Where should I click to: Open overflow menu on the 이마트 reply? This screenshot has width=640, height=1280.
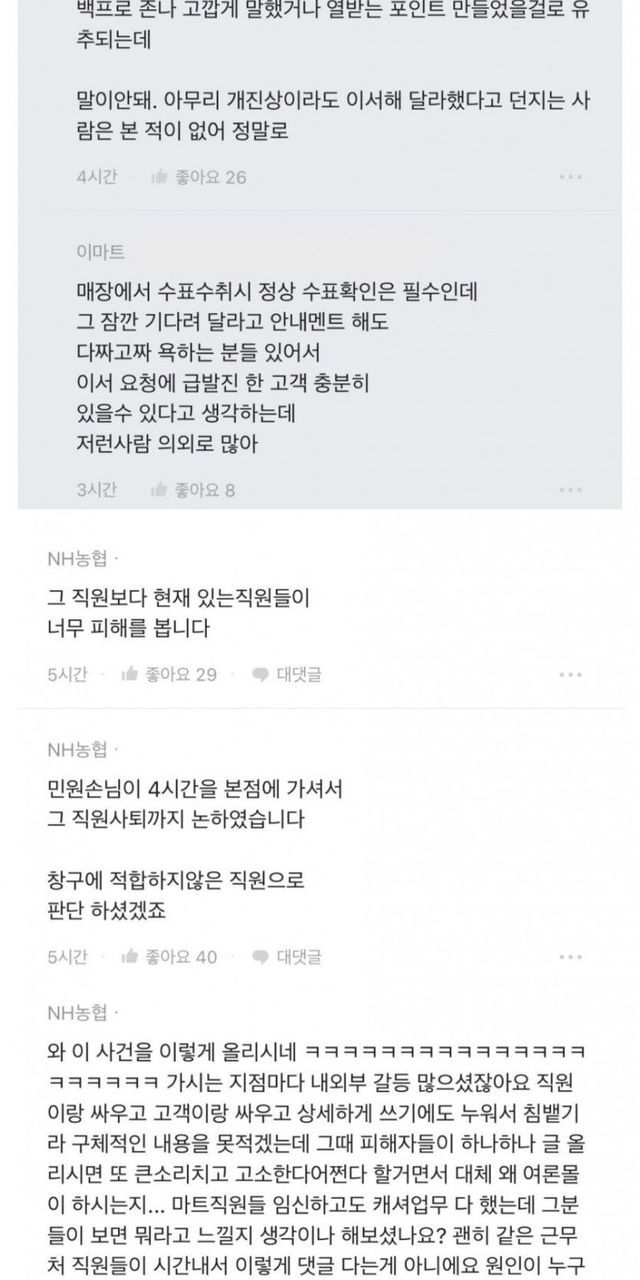pyautogui.click(x=571, y=490)
